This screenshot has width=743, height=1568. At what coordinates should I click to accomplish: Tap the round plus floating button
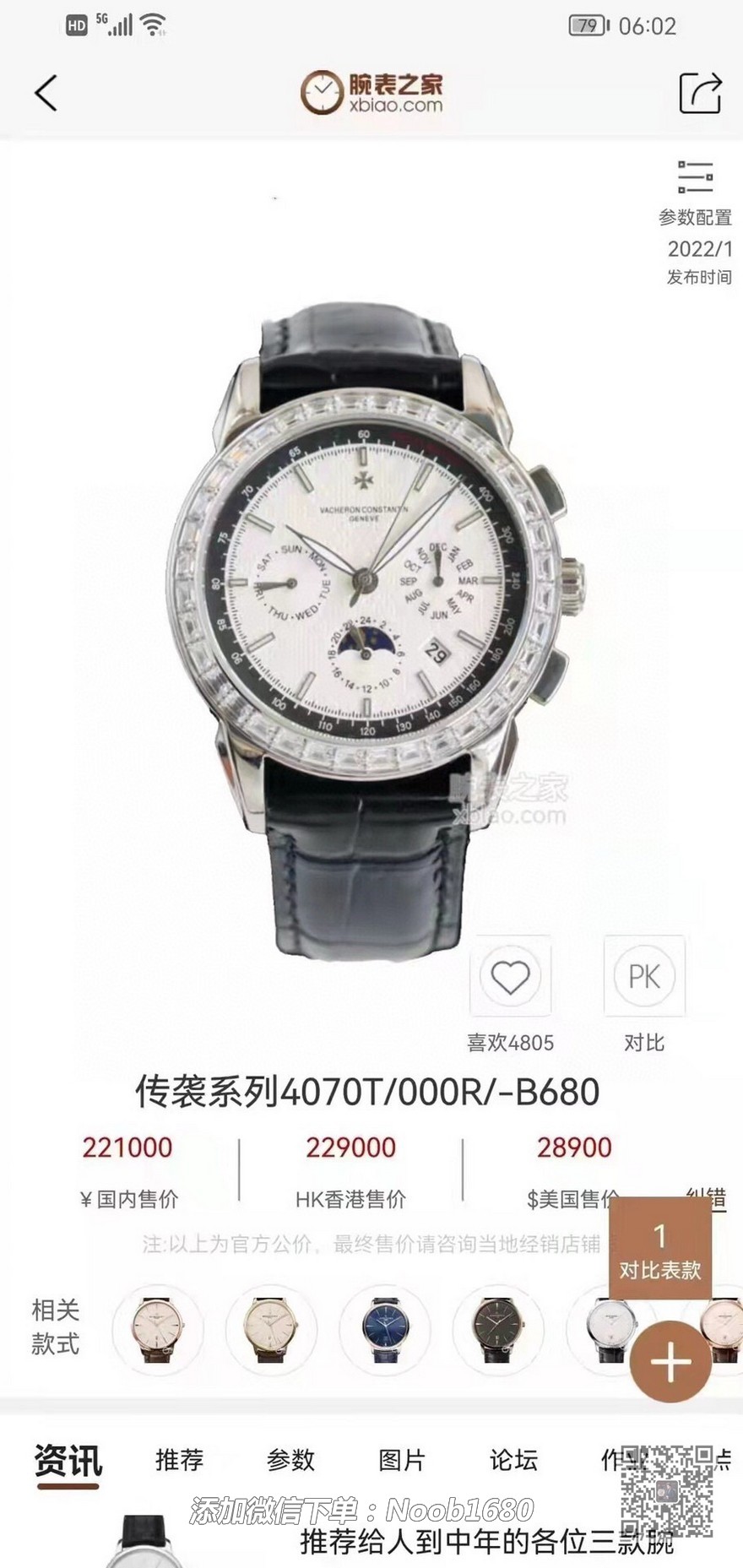click(671, 1361)
